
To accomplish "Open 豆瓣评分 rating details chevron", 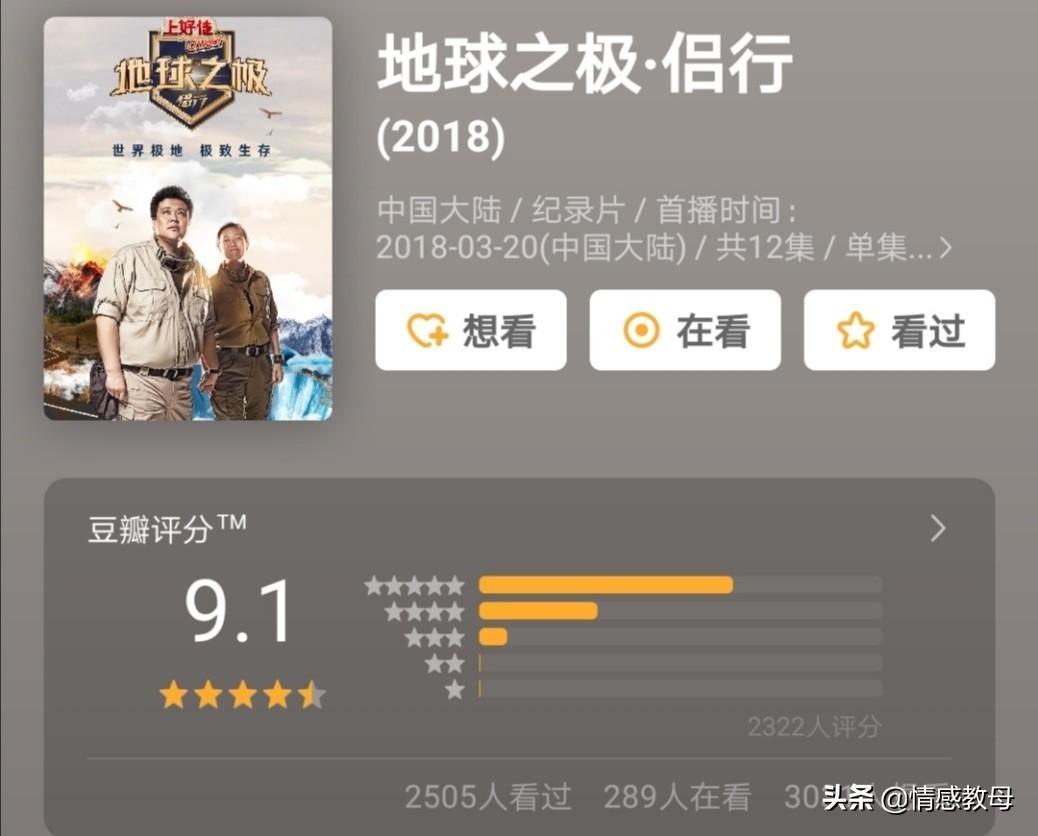I will (x=937, y=528).
